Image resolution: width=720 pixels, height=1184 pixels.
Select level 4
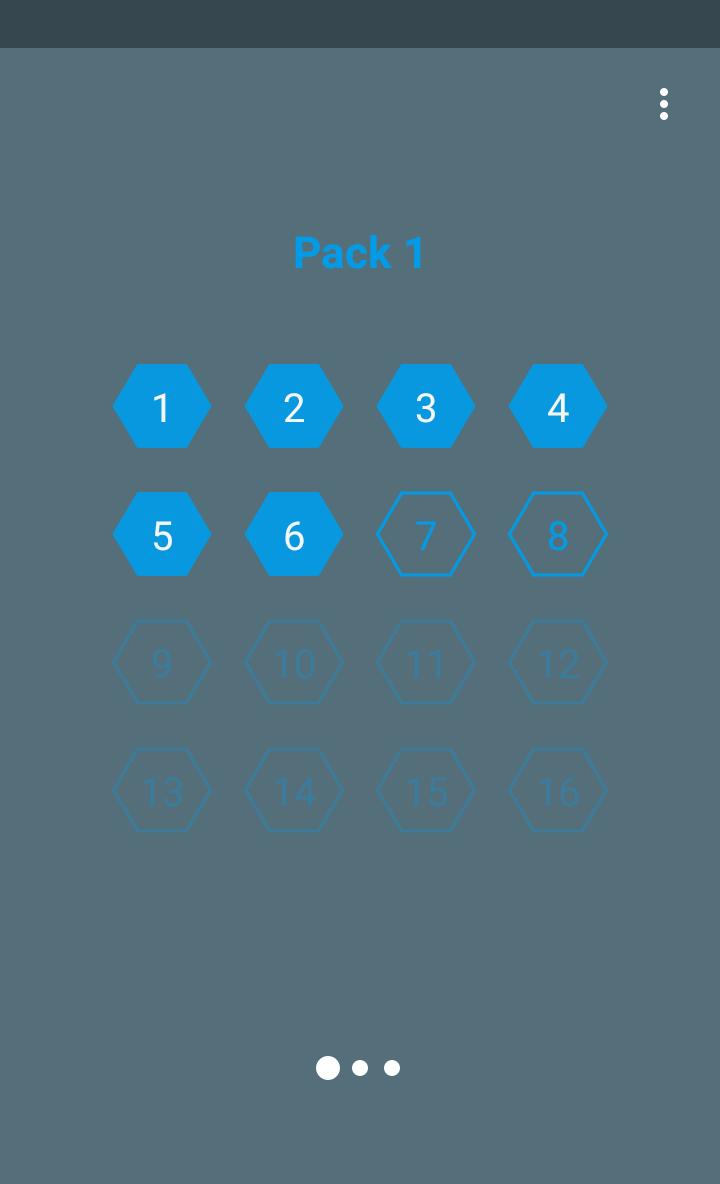(558, 407)
